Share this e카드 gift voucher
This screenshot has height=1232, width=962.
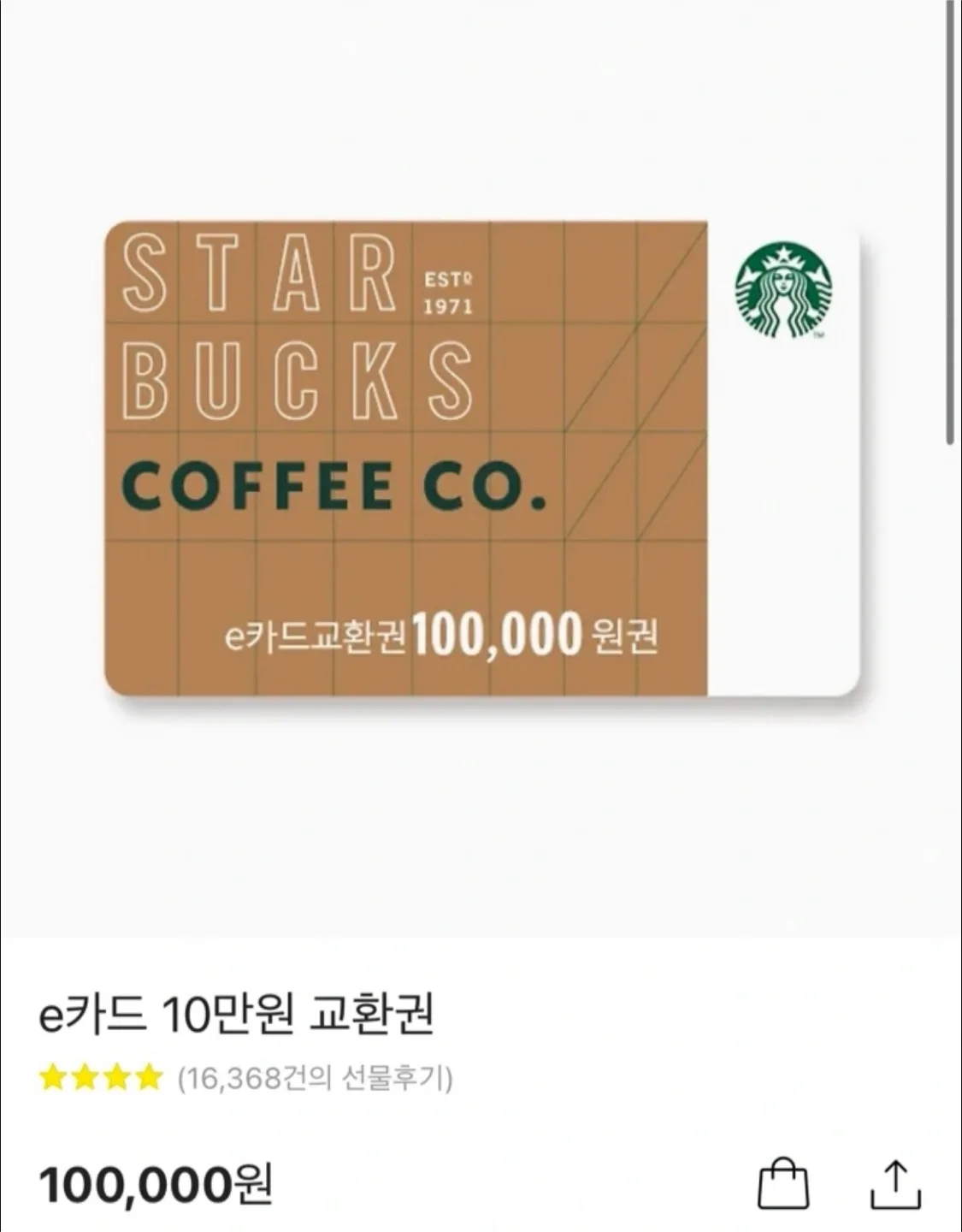pos(895,1184)
